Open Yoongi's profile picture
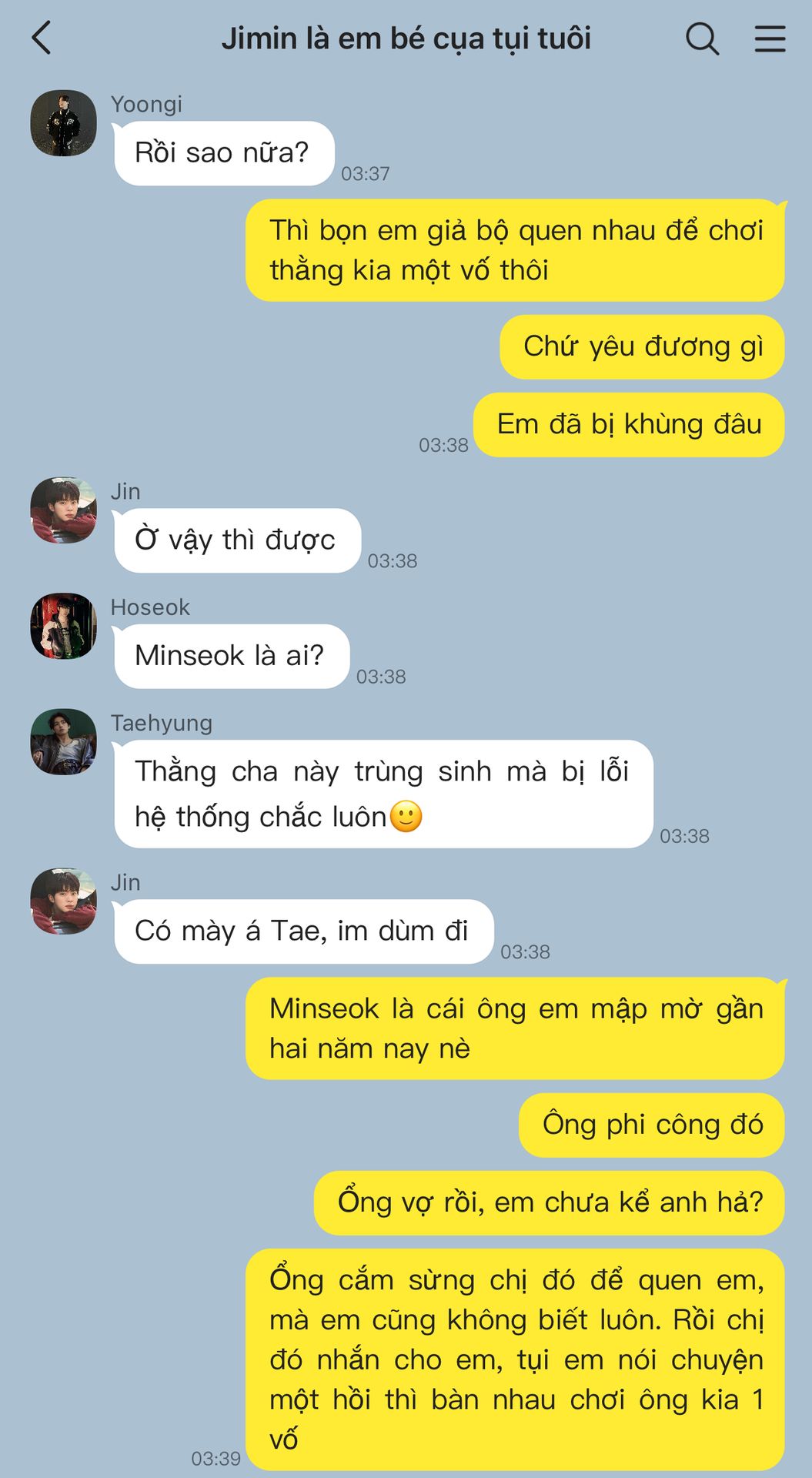812x1478 pixels. click(x=63, y=123)
